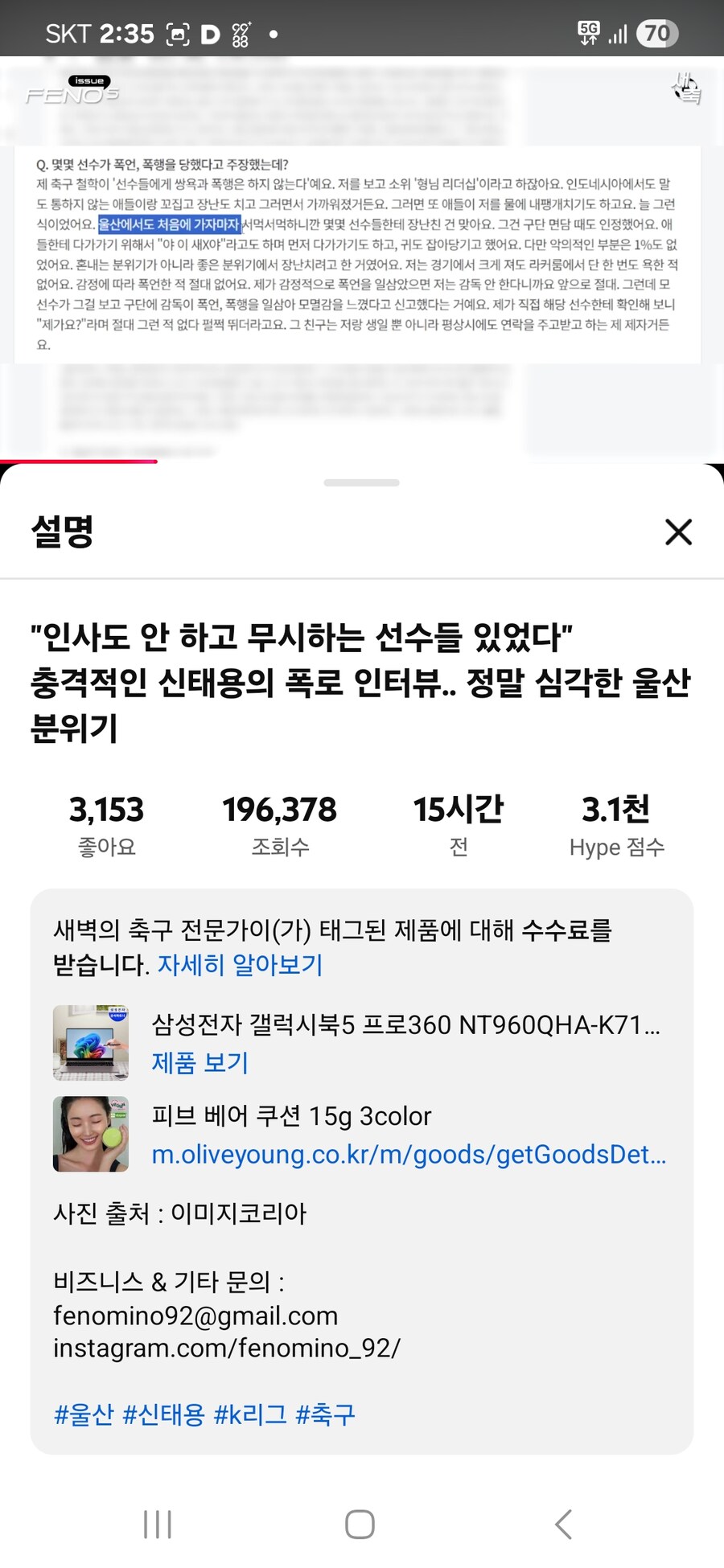This screenshot has width=724, height=1568.
Task: Tap the video player above the panel
Action: point(362,257)
